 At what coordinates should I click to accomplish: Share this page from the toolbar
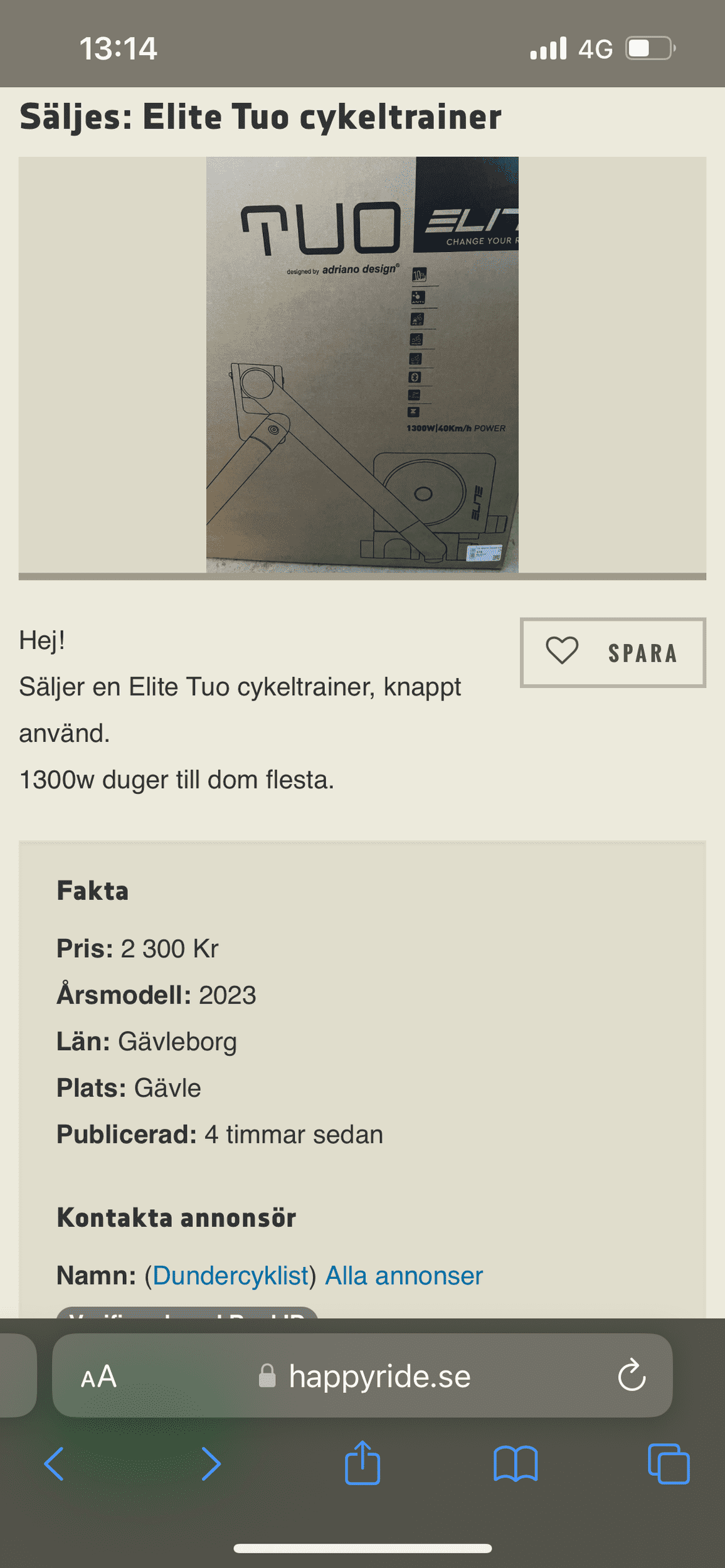click(x=362, y=1463)
